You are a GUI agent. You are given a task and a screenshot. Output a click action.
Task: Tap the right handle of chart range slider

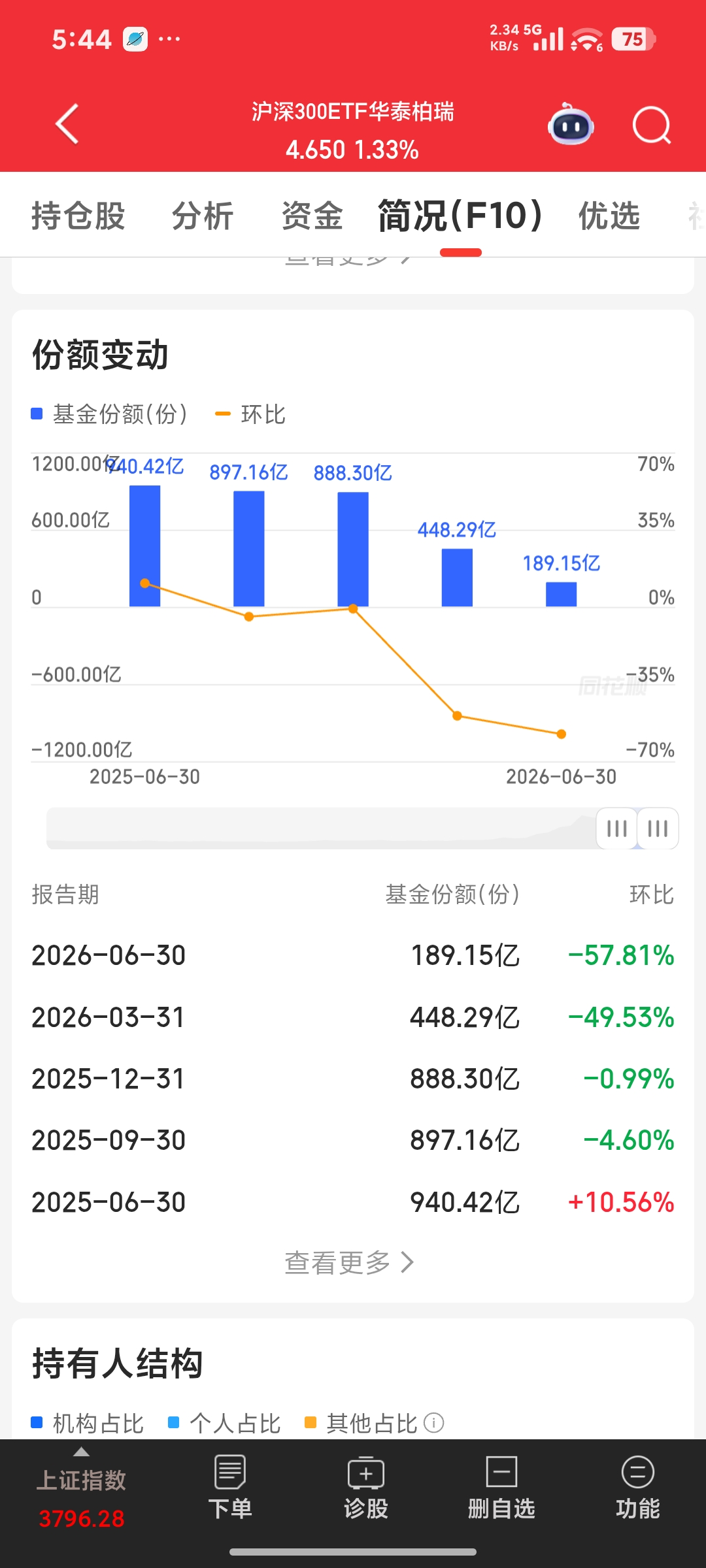point(658,828)
